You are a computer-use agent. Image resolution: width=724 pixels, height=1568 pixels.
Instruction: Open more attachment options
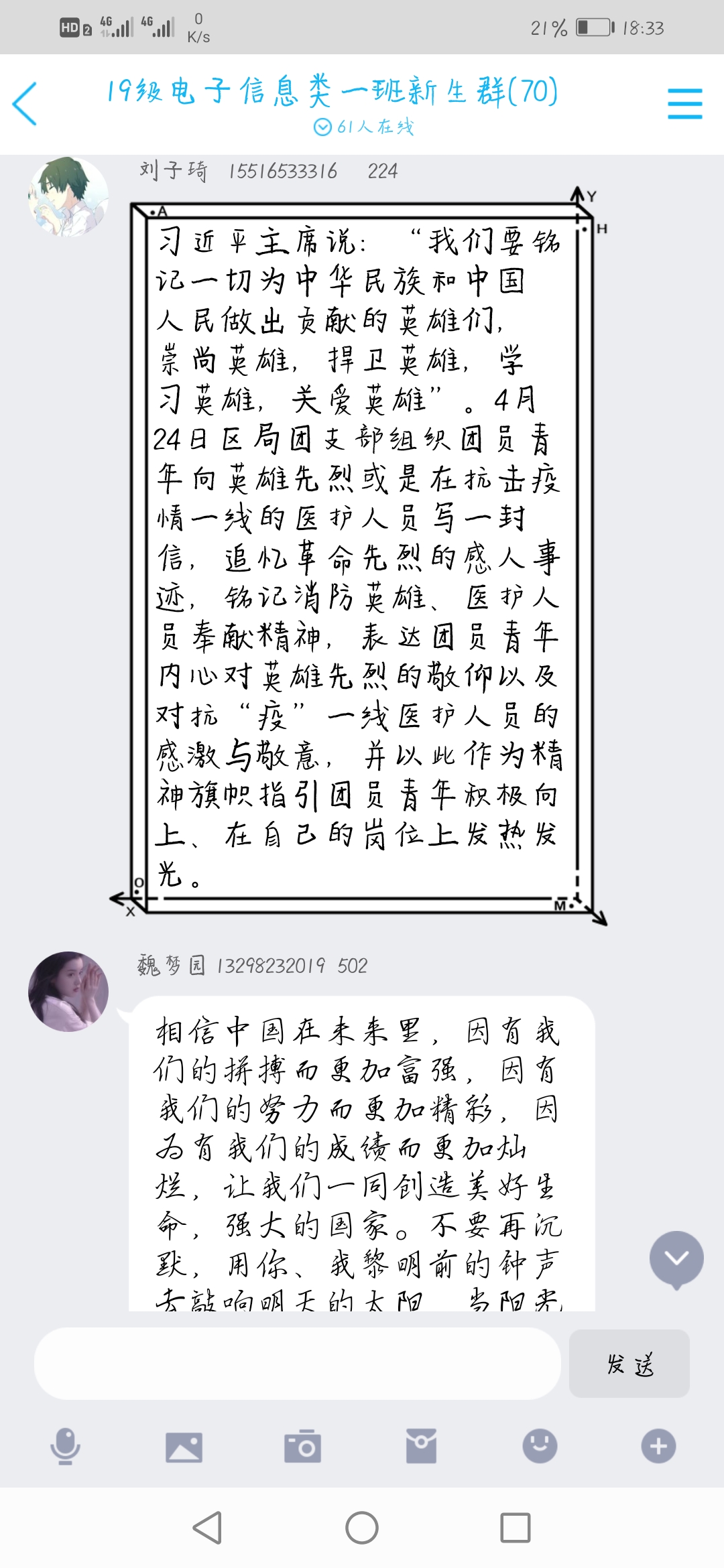pyautogui.click(x=658, y=1446)
